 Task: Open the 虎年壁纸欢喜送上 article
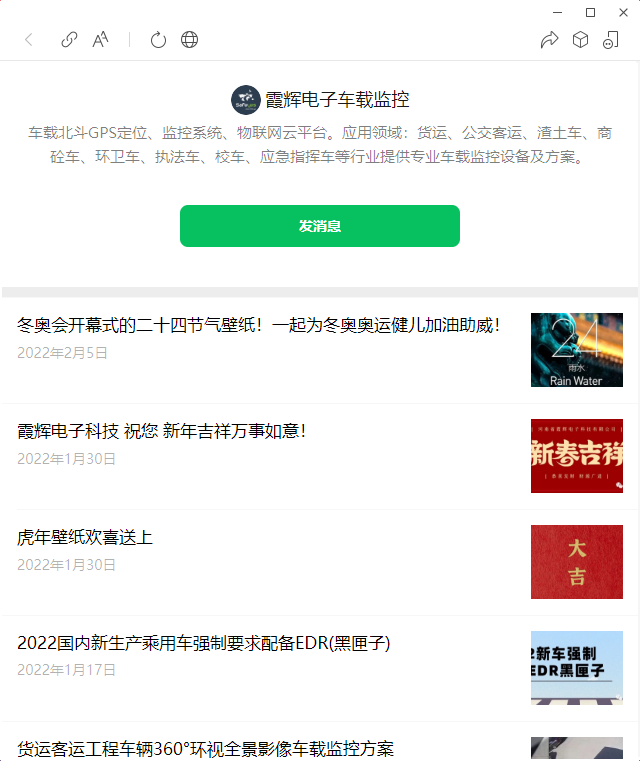[x=85, y=537]
